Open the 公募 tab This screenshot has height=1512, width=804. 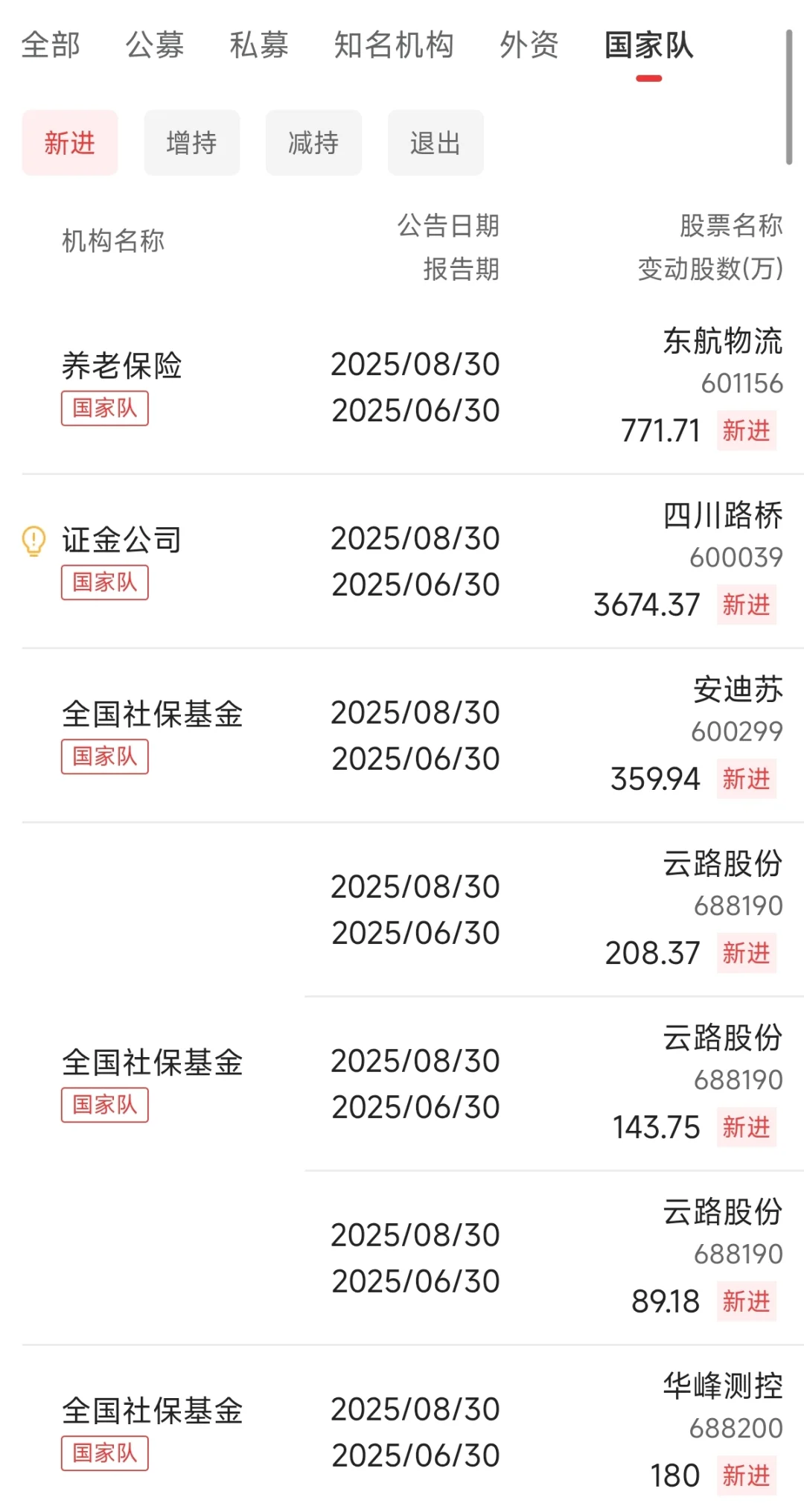(155, 45)
